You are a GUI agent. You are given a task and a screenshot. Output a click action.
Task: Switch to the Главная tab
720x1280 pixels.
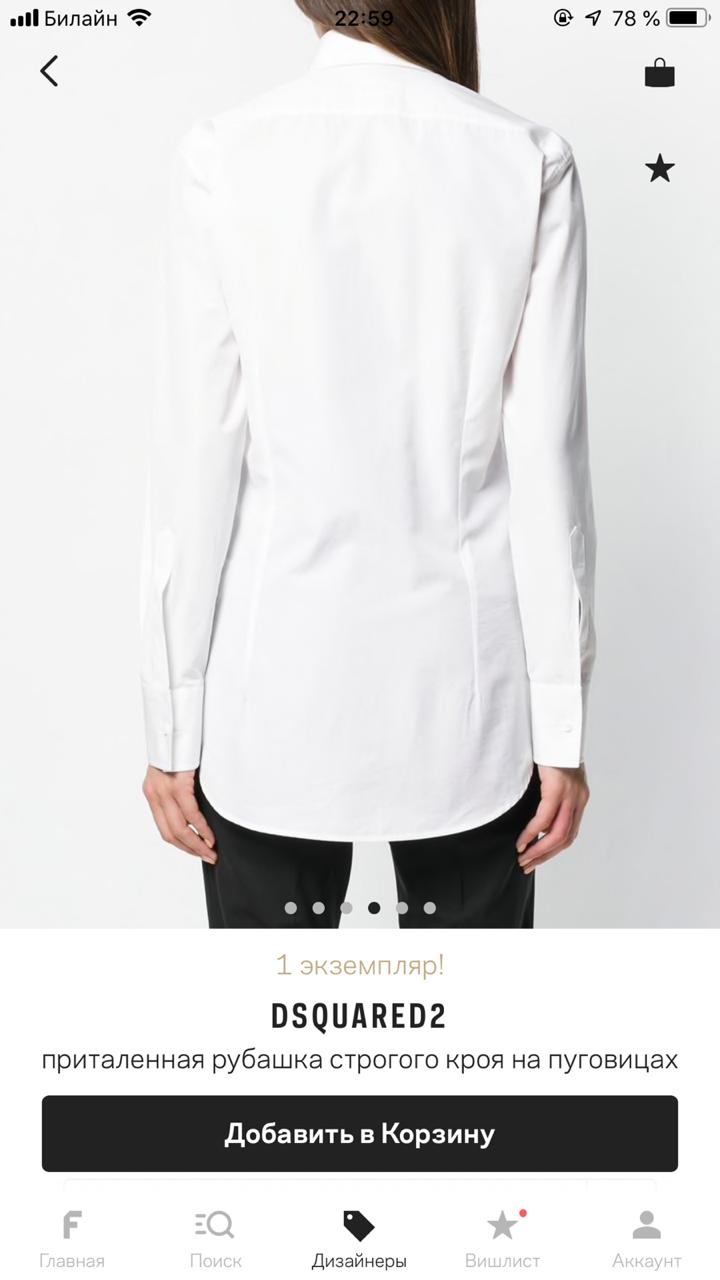click(x=72, y=1238)
